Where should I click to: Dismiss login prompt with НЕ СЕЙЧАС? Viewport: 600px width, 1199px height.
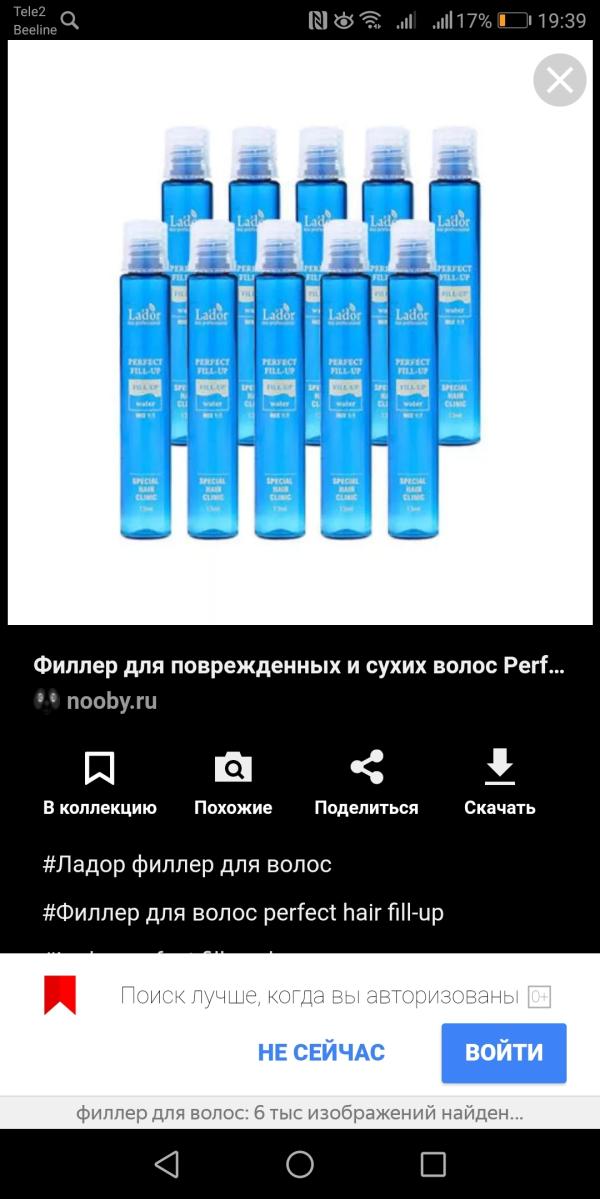(321, 1052)
